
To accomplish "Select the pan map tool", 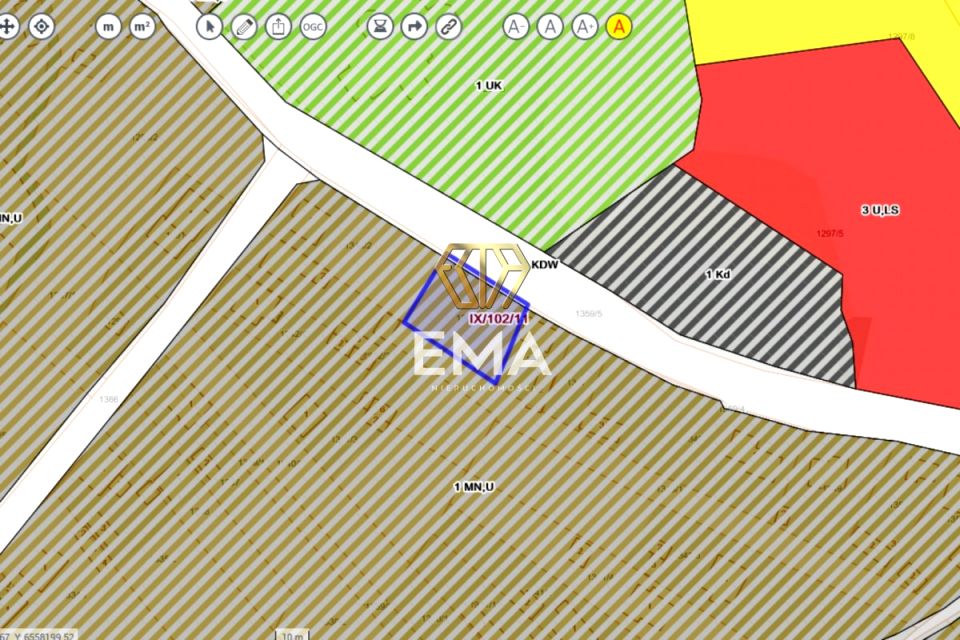I will pos(8,27).
